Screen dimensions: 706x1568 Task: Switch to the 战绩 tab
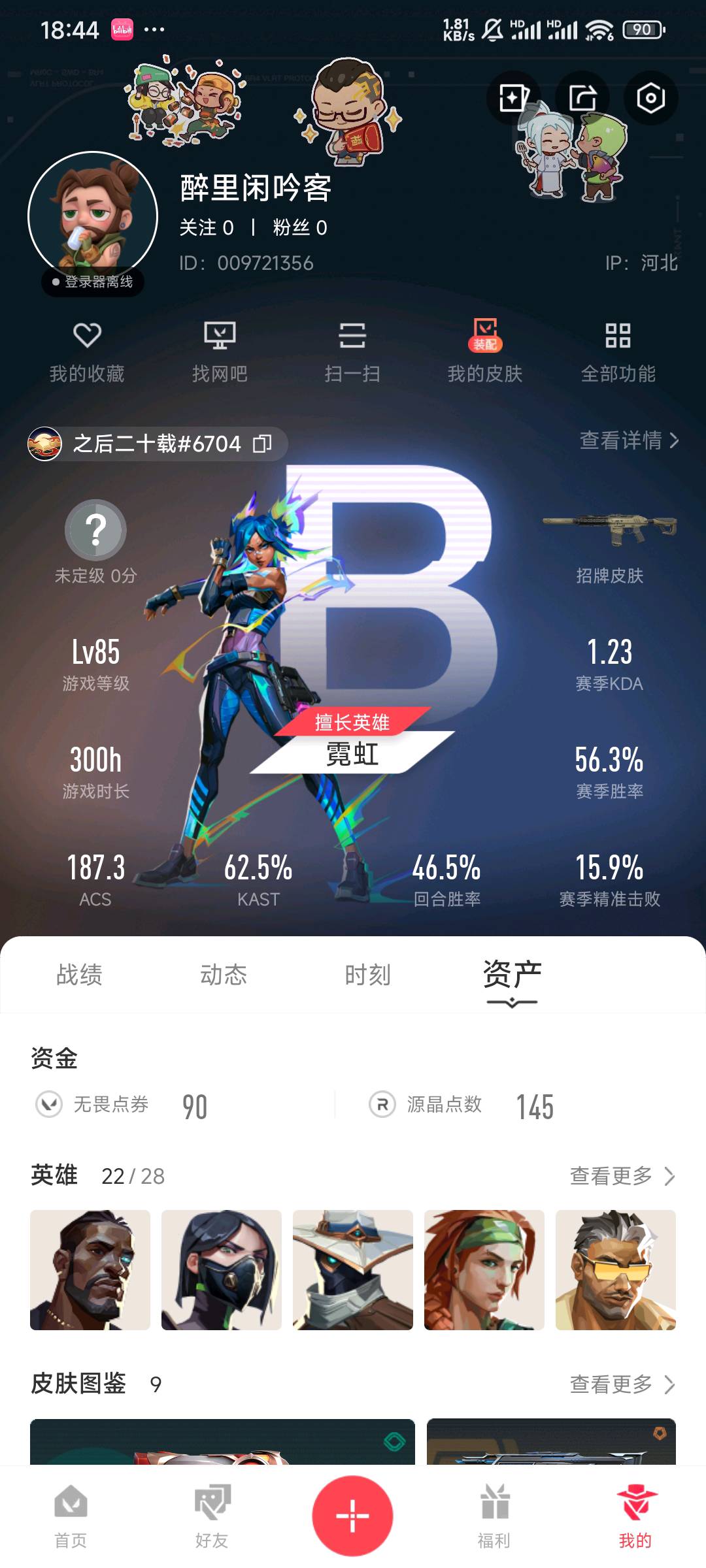point(79,975)
